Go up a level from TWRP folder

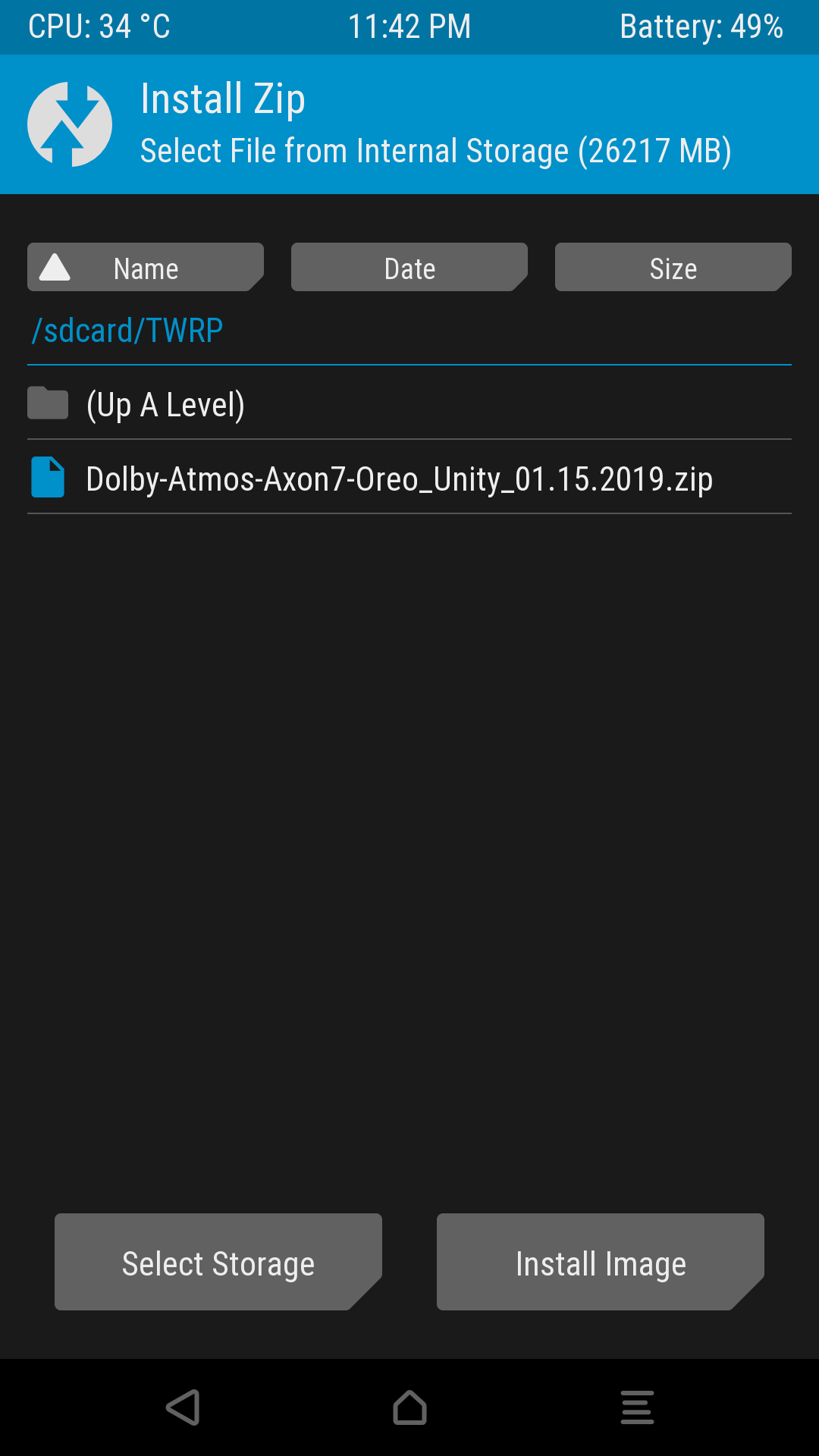[x=165, y=404]
